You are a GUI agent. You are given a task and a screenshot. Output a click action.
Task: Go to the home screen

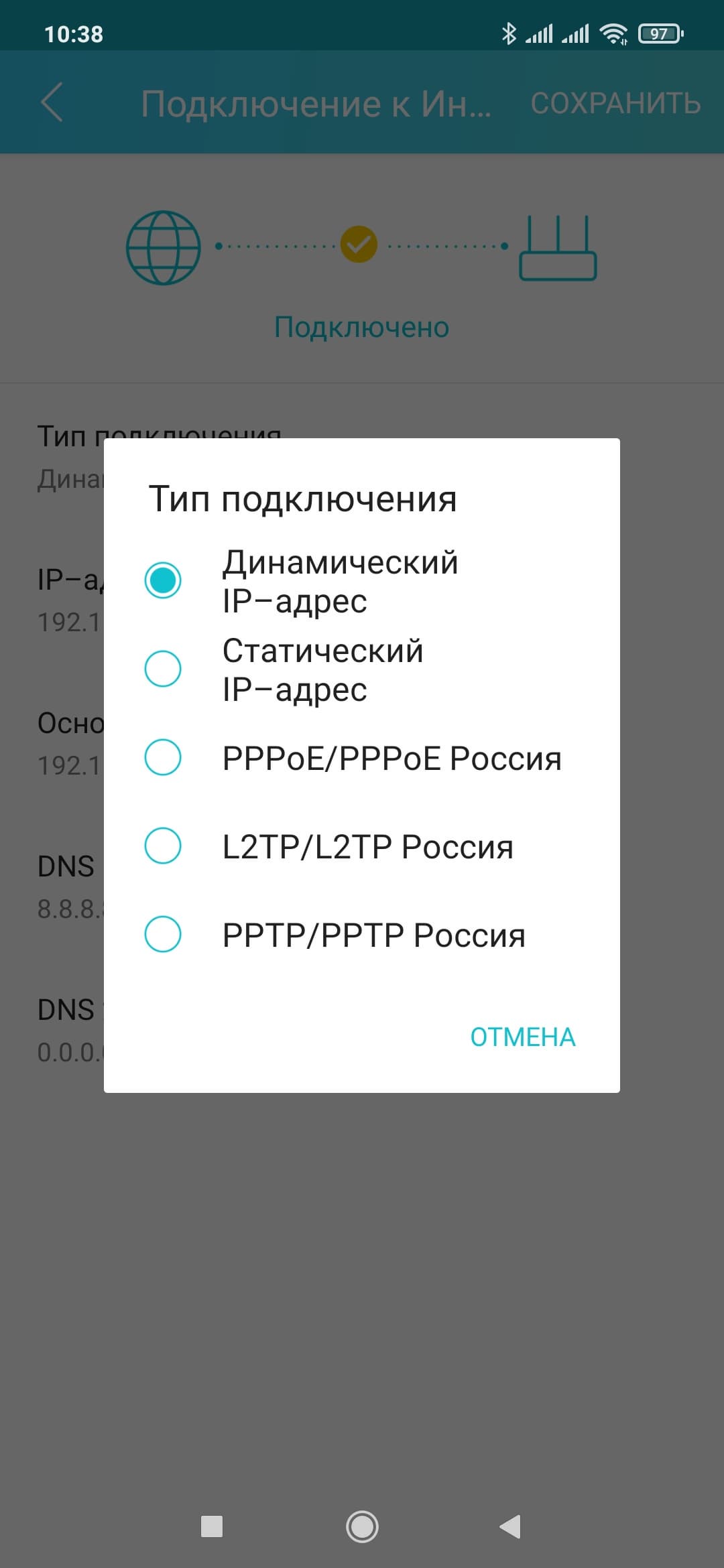coord(362,1526)
